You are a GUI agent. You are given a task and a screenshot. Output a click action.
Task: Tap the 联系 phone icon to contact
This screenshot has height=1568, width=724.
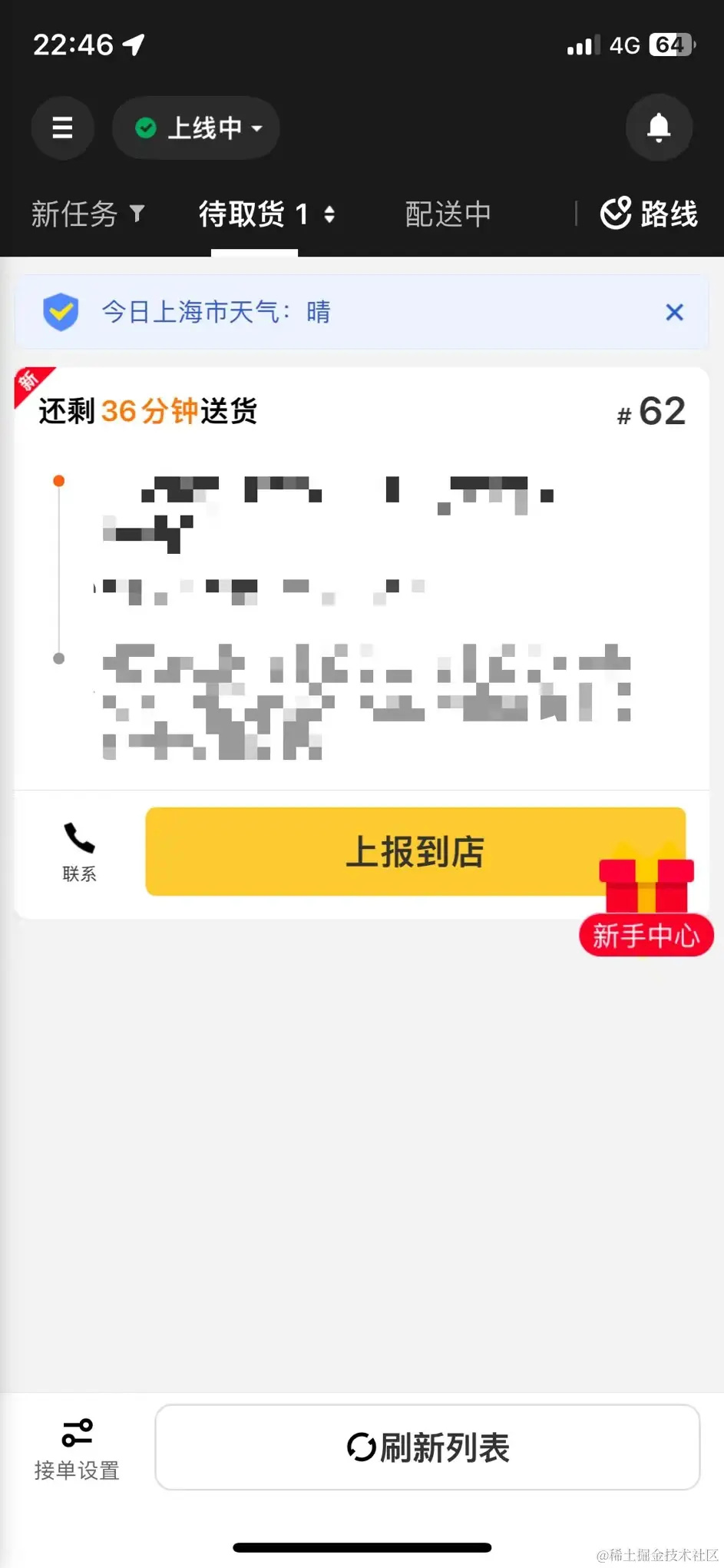tap(79, 837)
